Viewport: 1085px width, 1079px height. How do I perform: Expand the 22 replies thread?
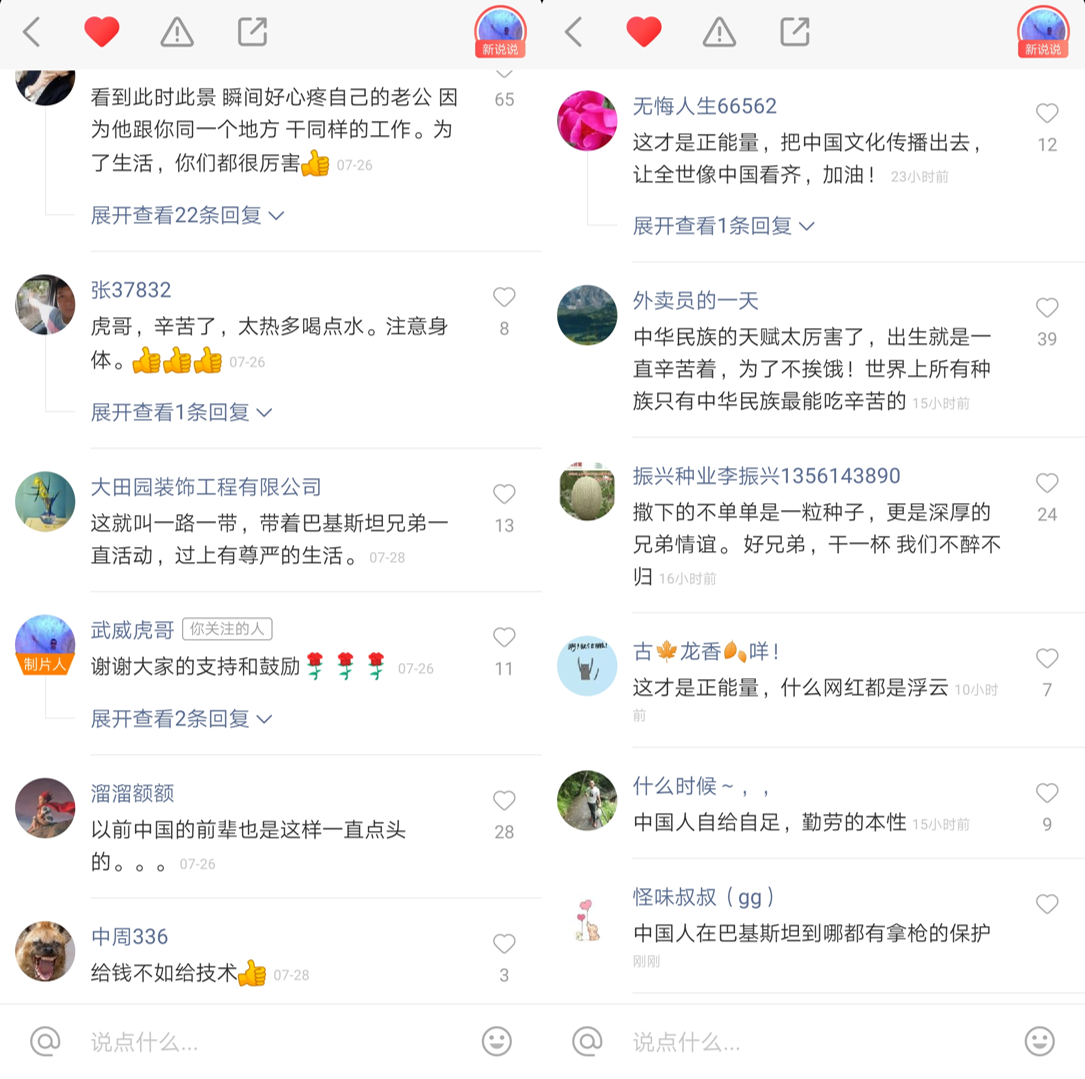(187, 215)
